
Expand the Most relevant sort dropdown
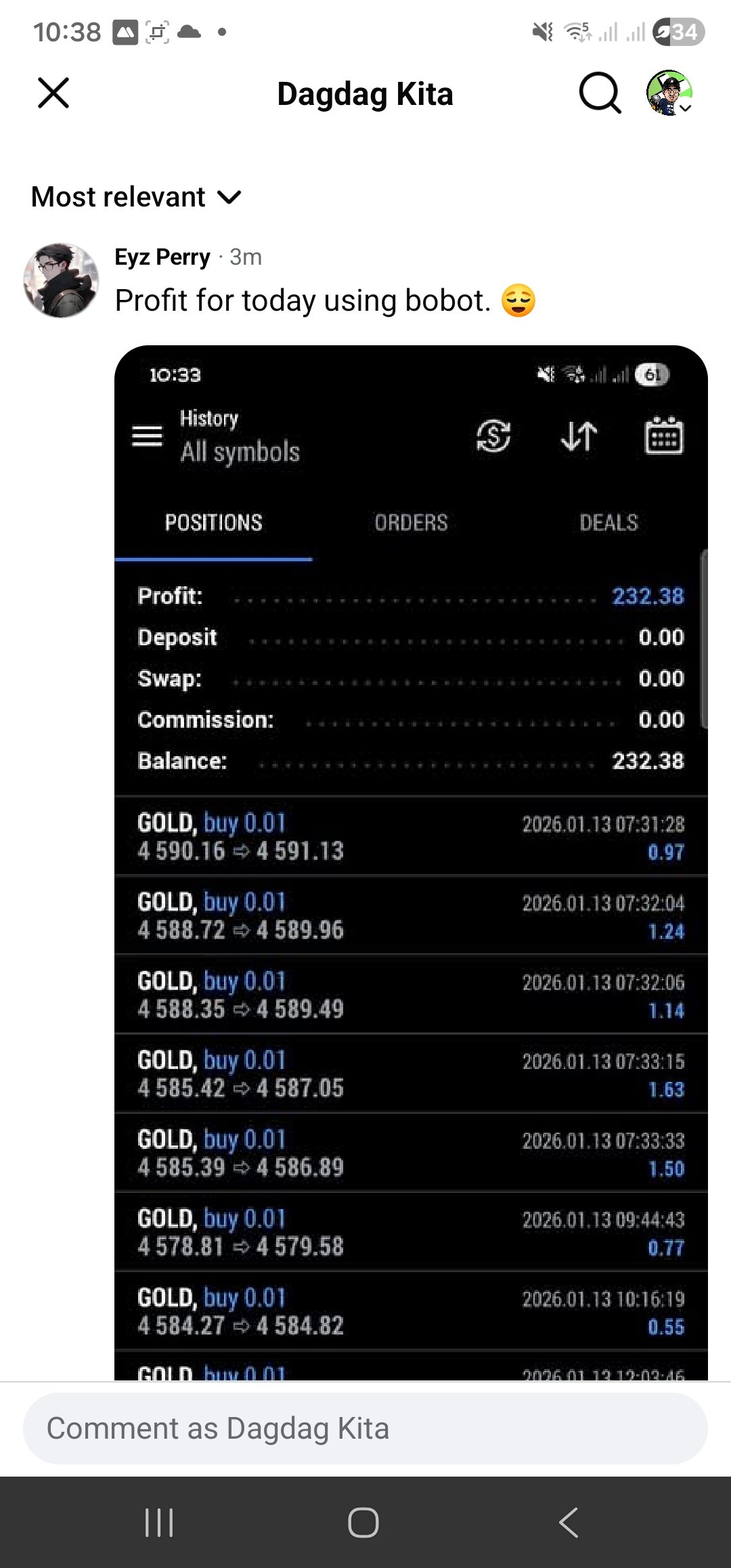136,197
